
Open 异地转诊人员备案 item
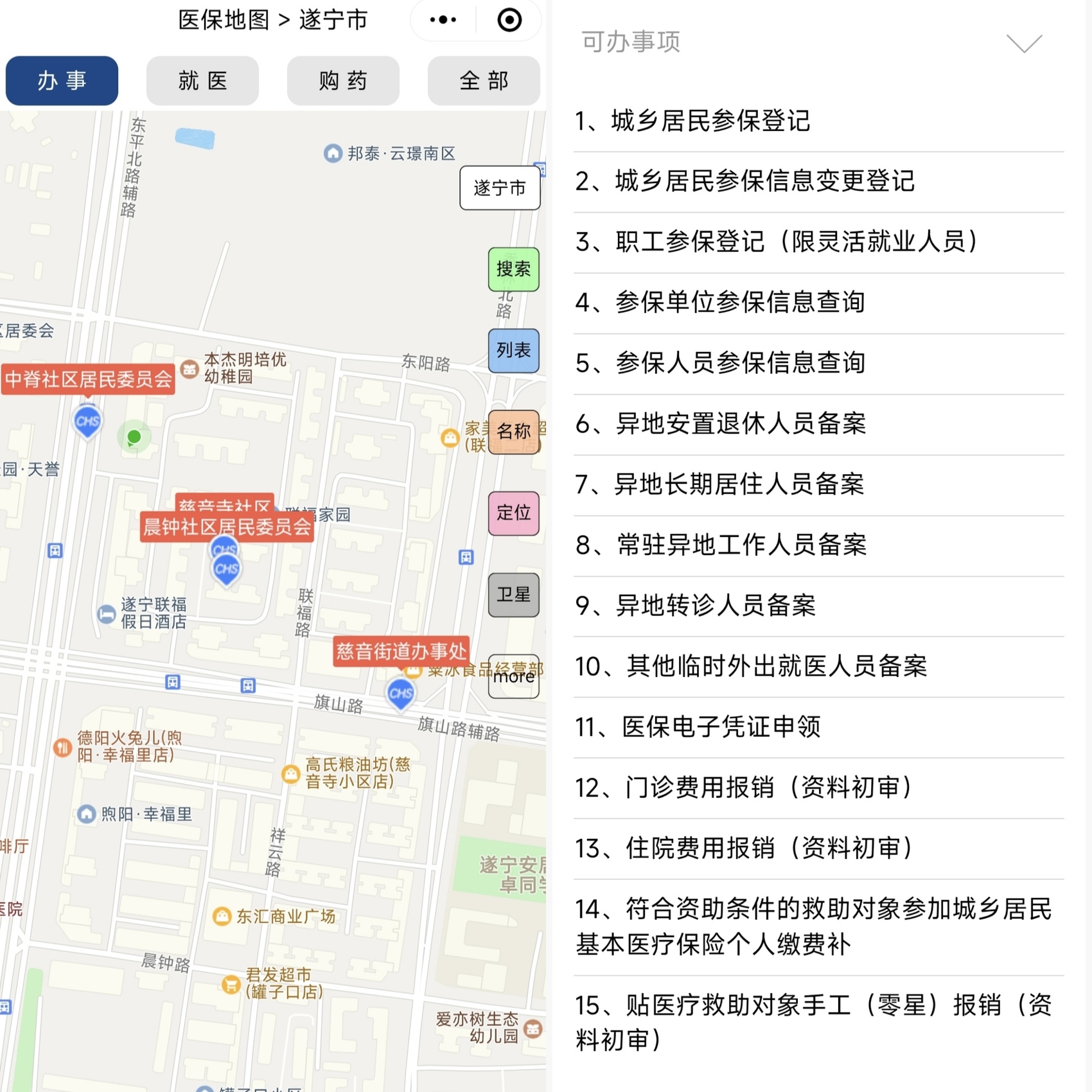715,606
